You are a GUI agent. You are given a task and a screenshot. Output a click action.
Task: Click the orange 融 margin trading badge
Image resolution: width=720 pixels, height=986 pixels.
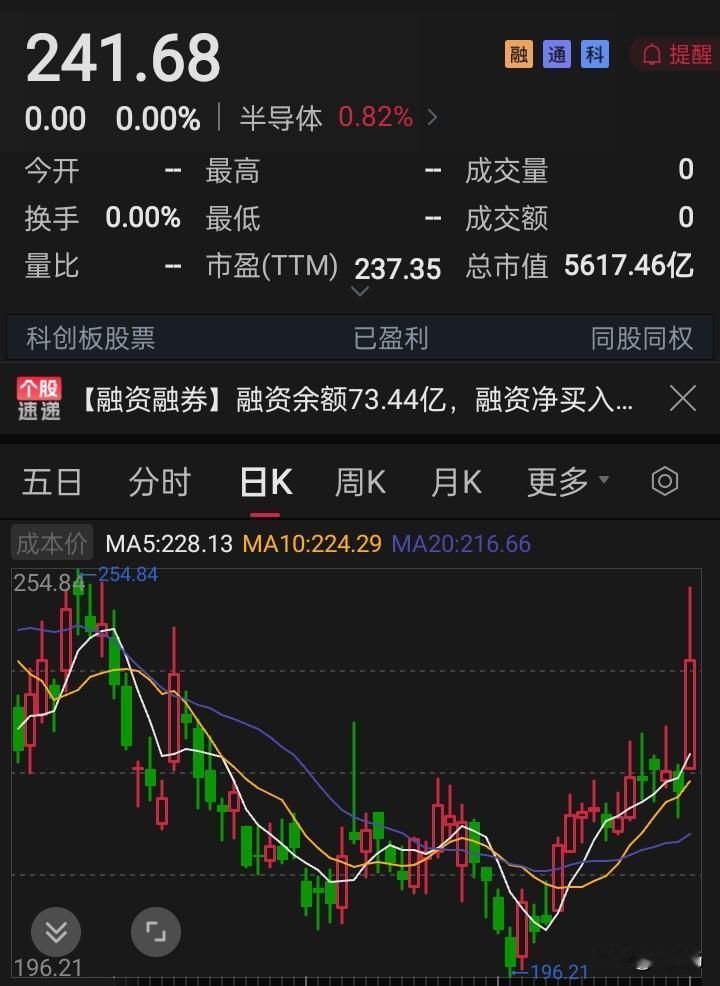519,55
